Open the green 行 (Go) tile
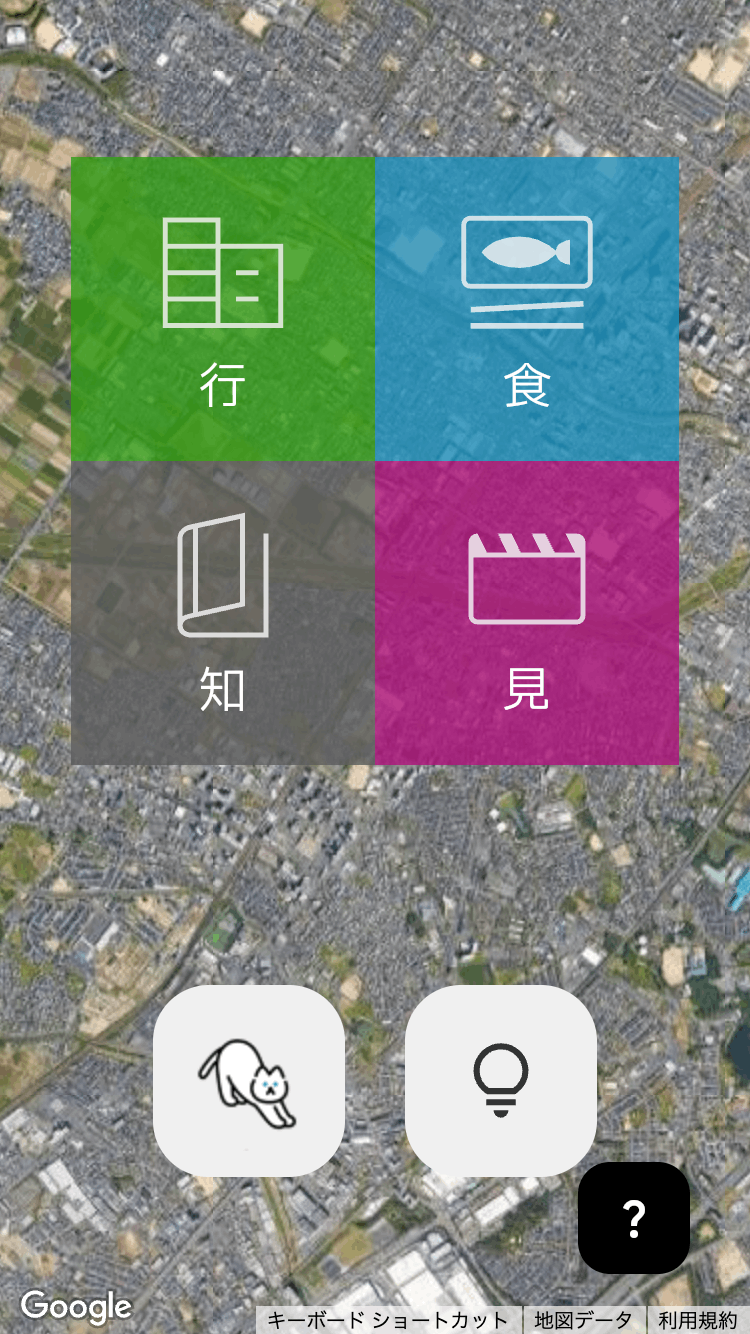This screenshot has height=1334, width=750. click(x=223, y=309)
